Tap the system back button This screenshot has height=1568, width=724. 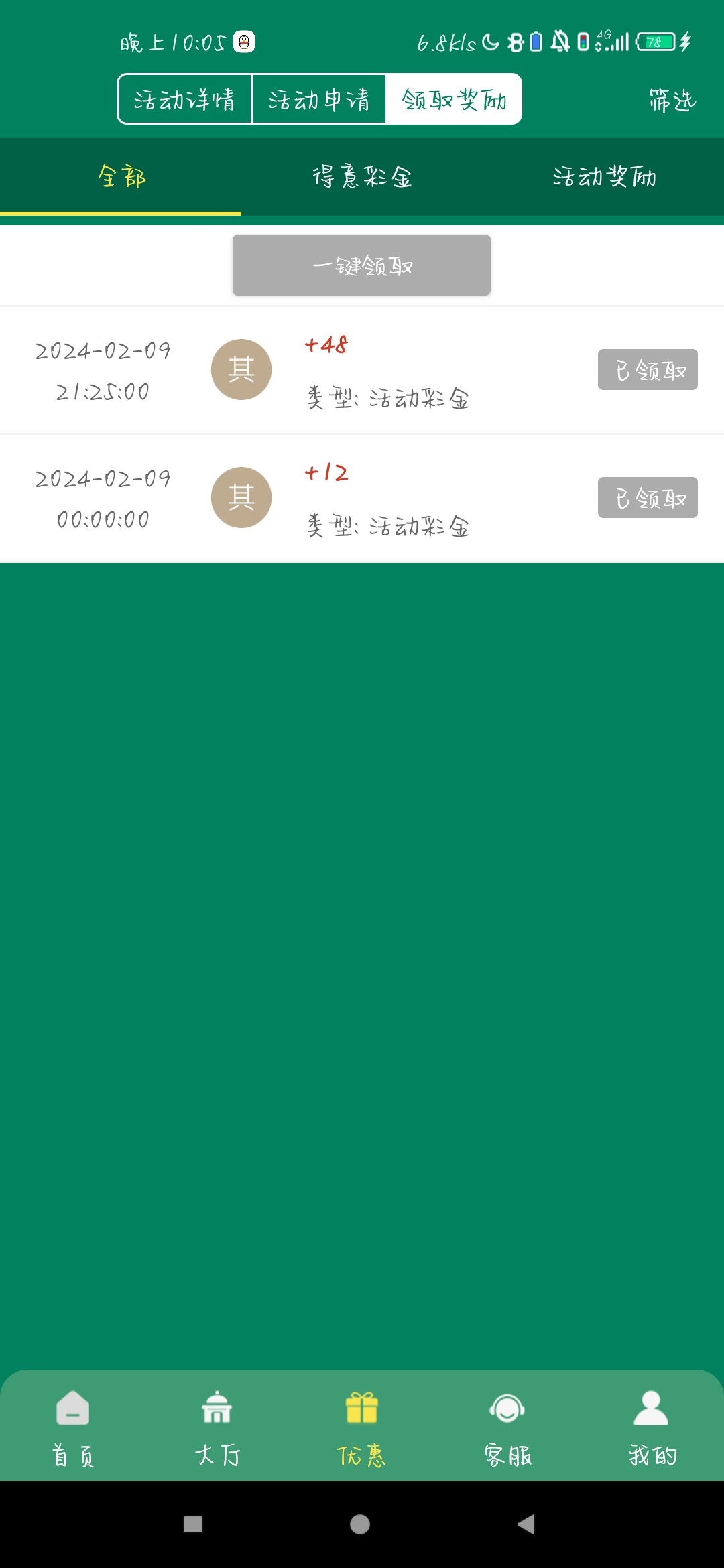[527, 1524]
